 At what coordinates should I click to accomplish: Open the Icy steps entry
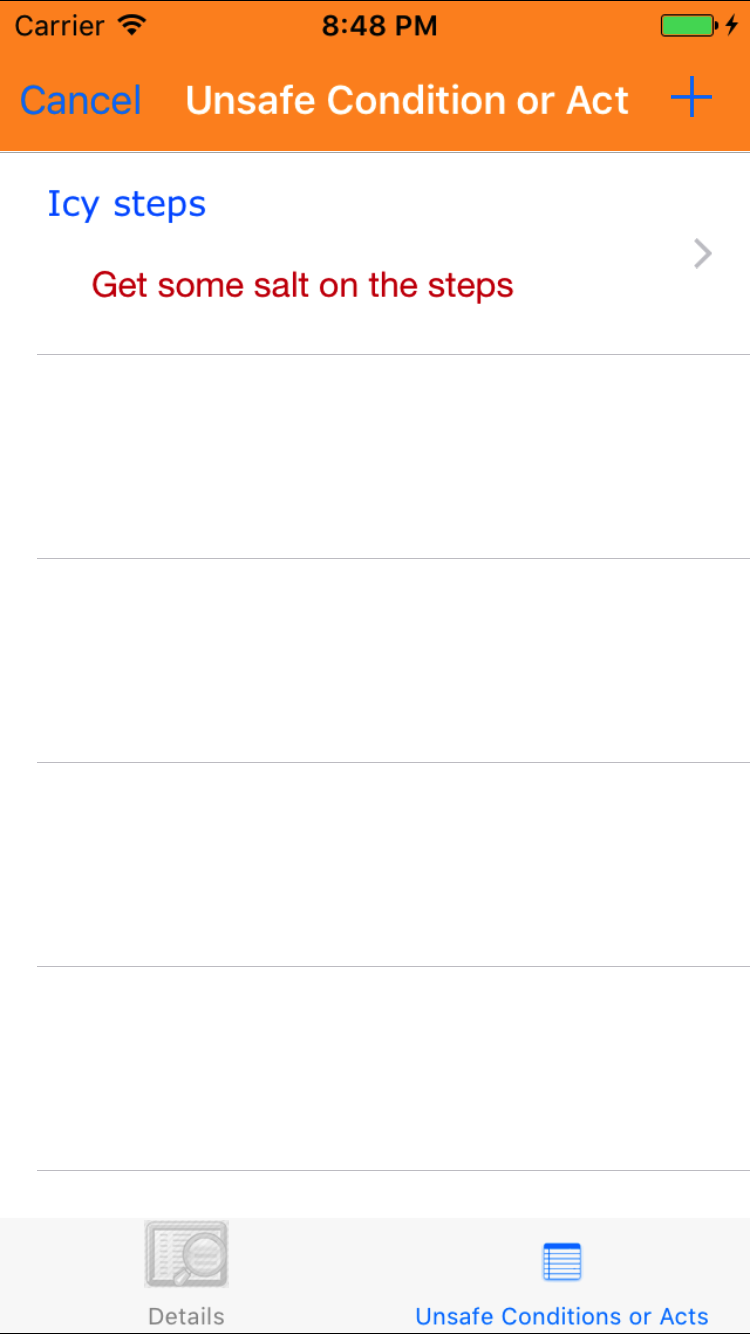(x=375, y=253)
